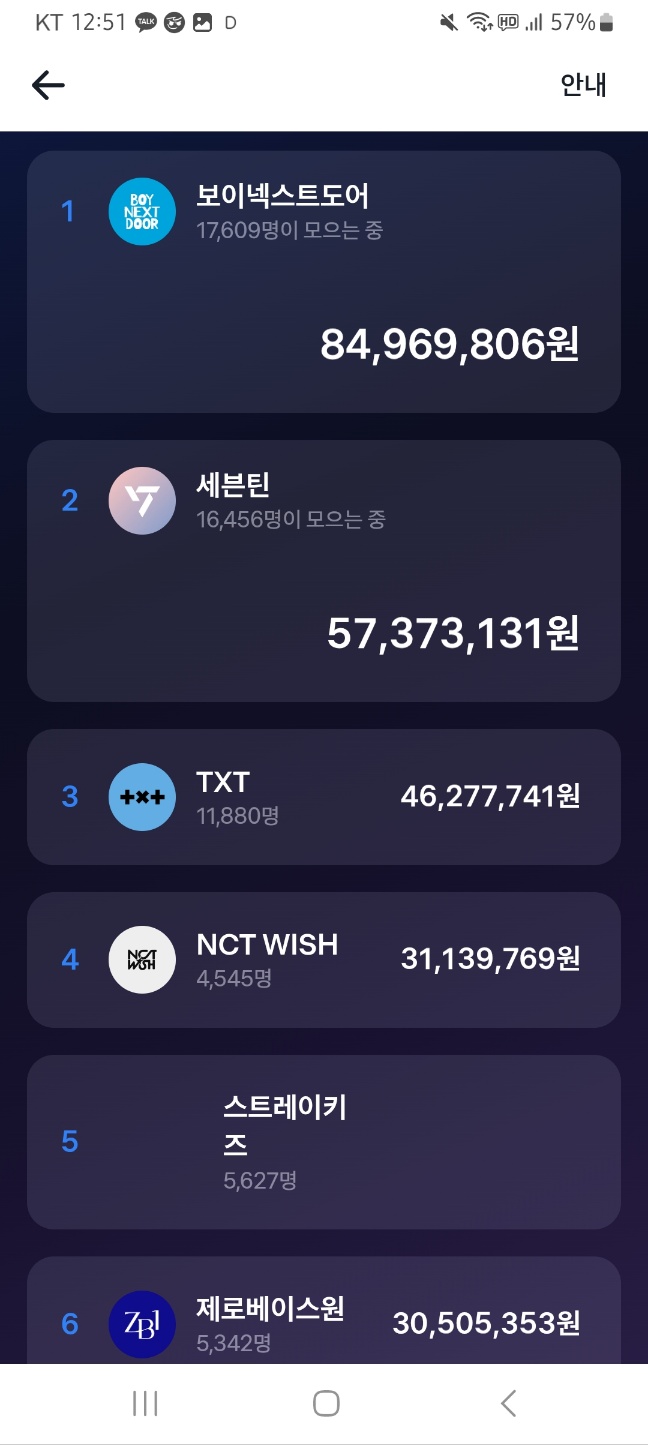Go back using the top-left arrow
Viewport: 648px width, 1445px height.
tap(48, 86)
